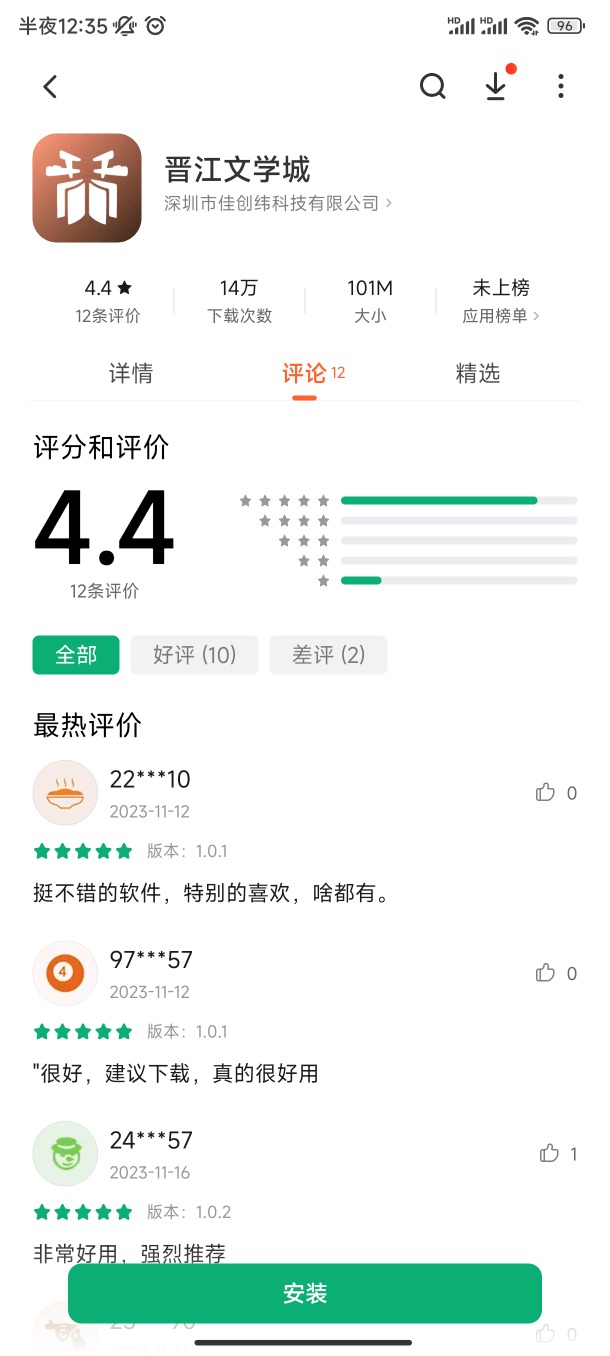Screen dimensions: 610x1356
Task: Show only 差评 (2) reviews
Action: [x=328, y=655]
